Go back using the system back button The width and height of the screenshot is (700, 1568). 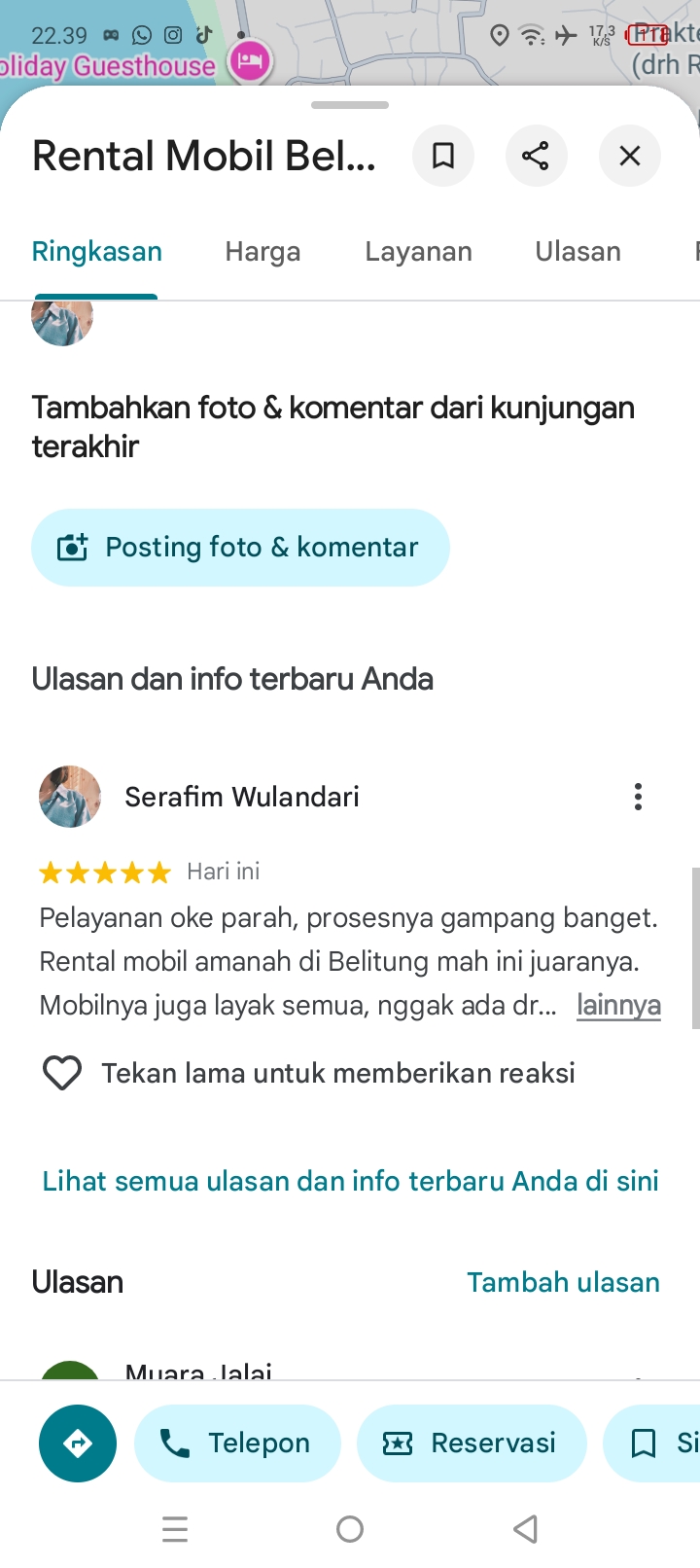(525, 1529)
